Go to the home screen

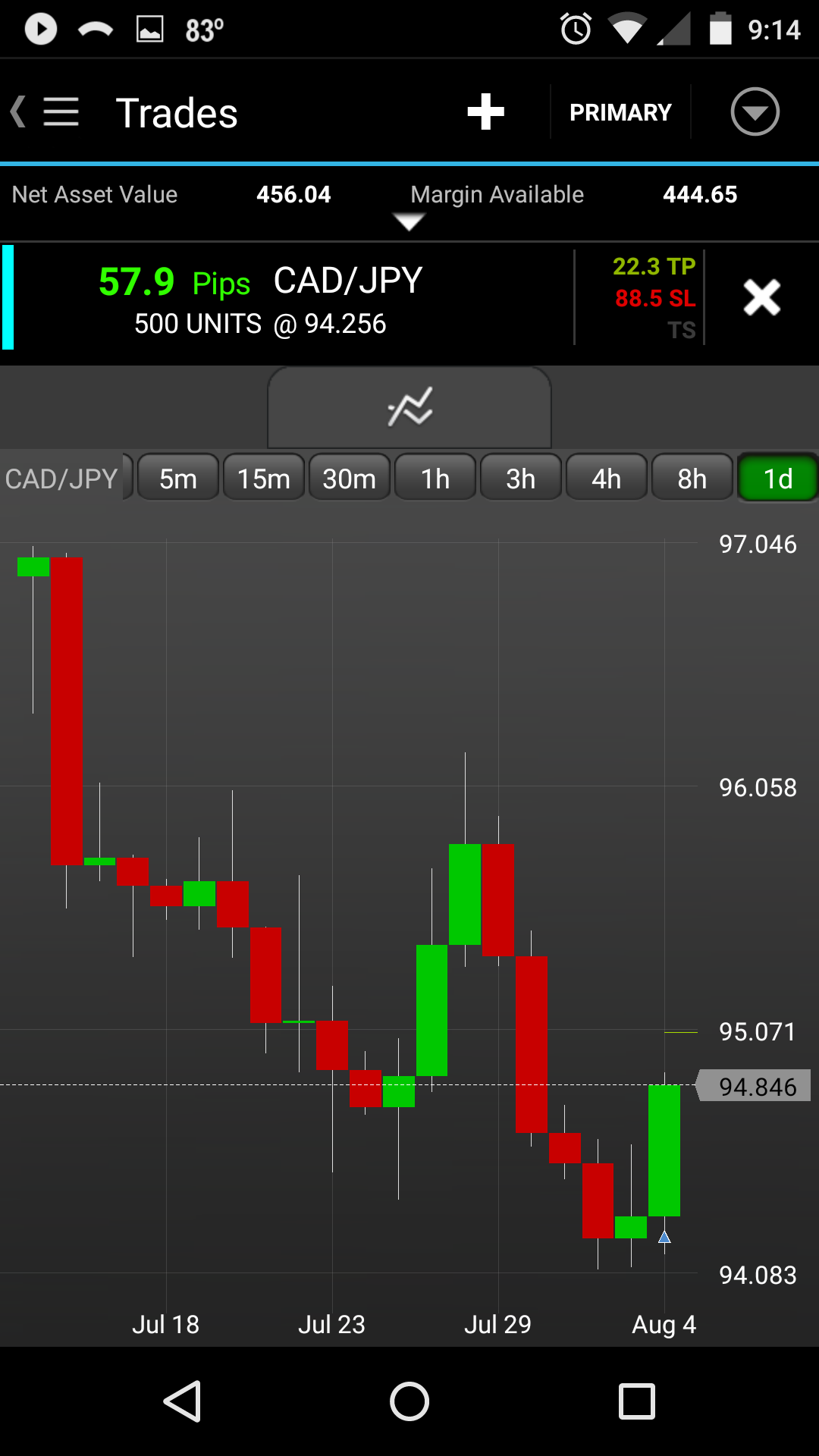tap(409, 1401)
